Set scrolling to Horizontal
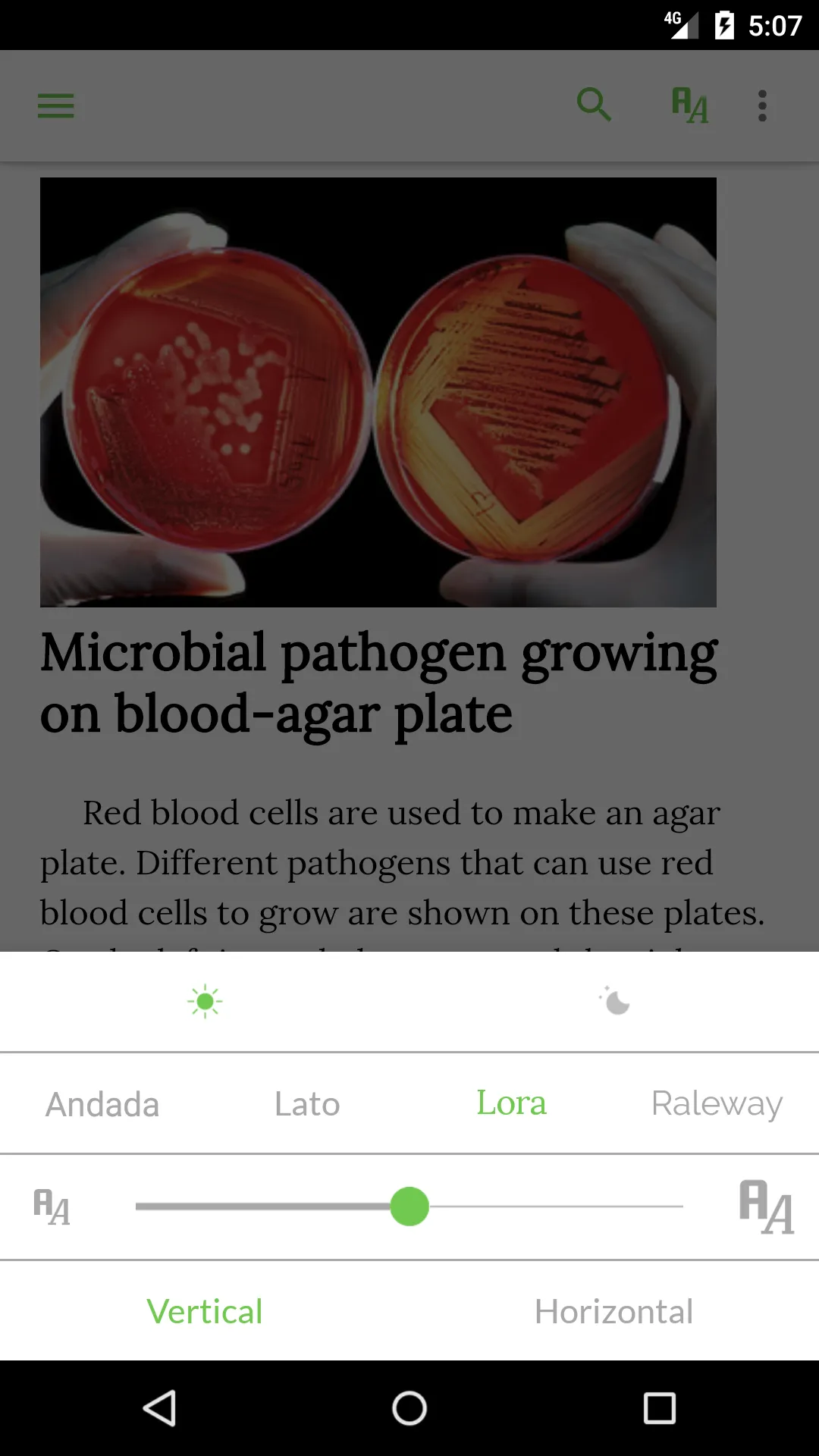This screenshot has width=819, height=1456. click(614, 1311)
